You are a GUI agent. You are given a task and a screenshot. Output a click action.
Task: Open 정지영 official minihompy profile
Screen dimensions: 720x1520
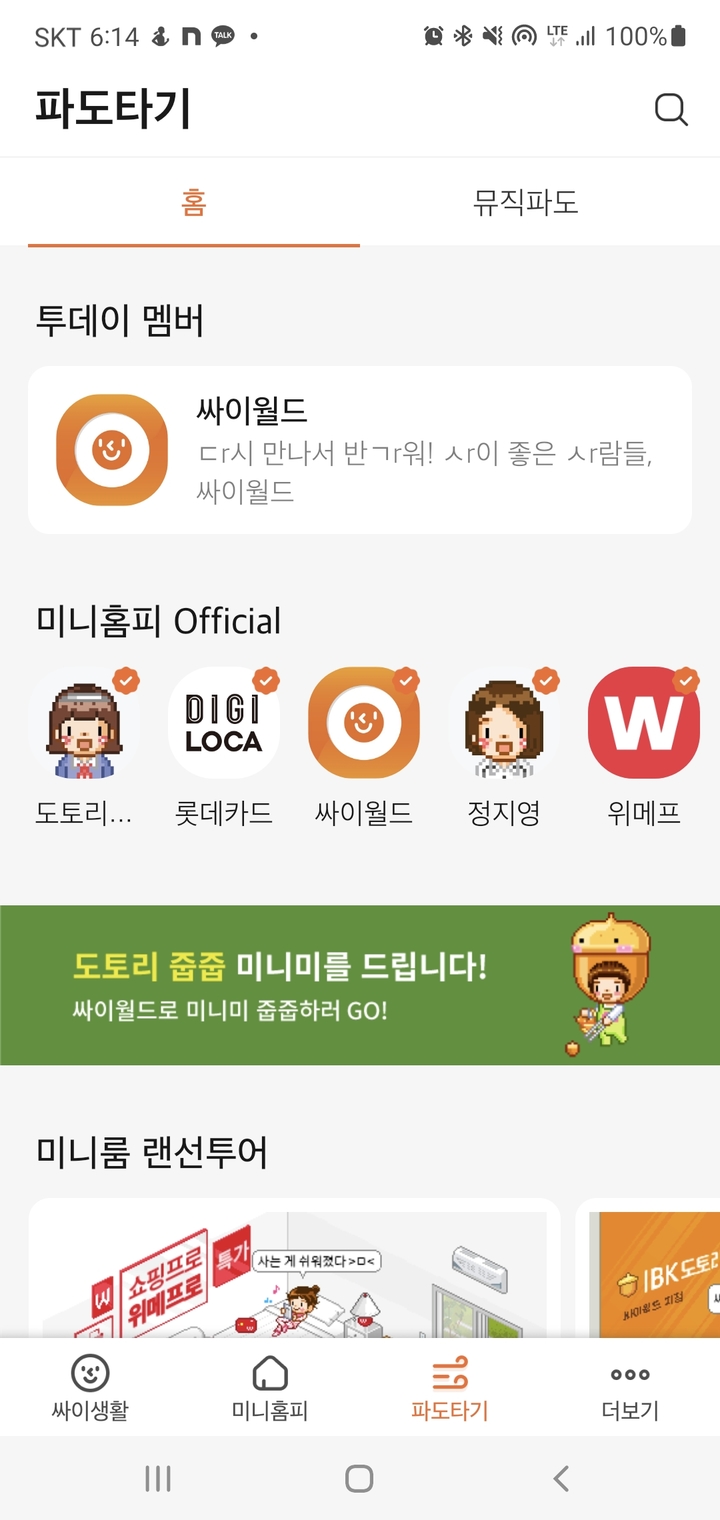504,724
